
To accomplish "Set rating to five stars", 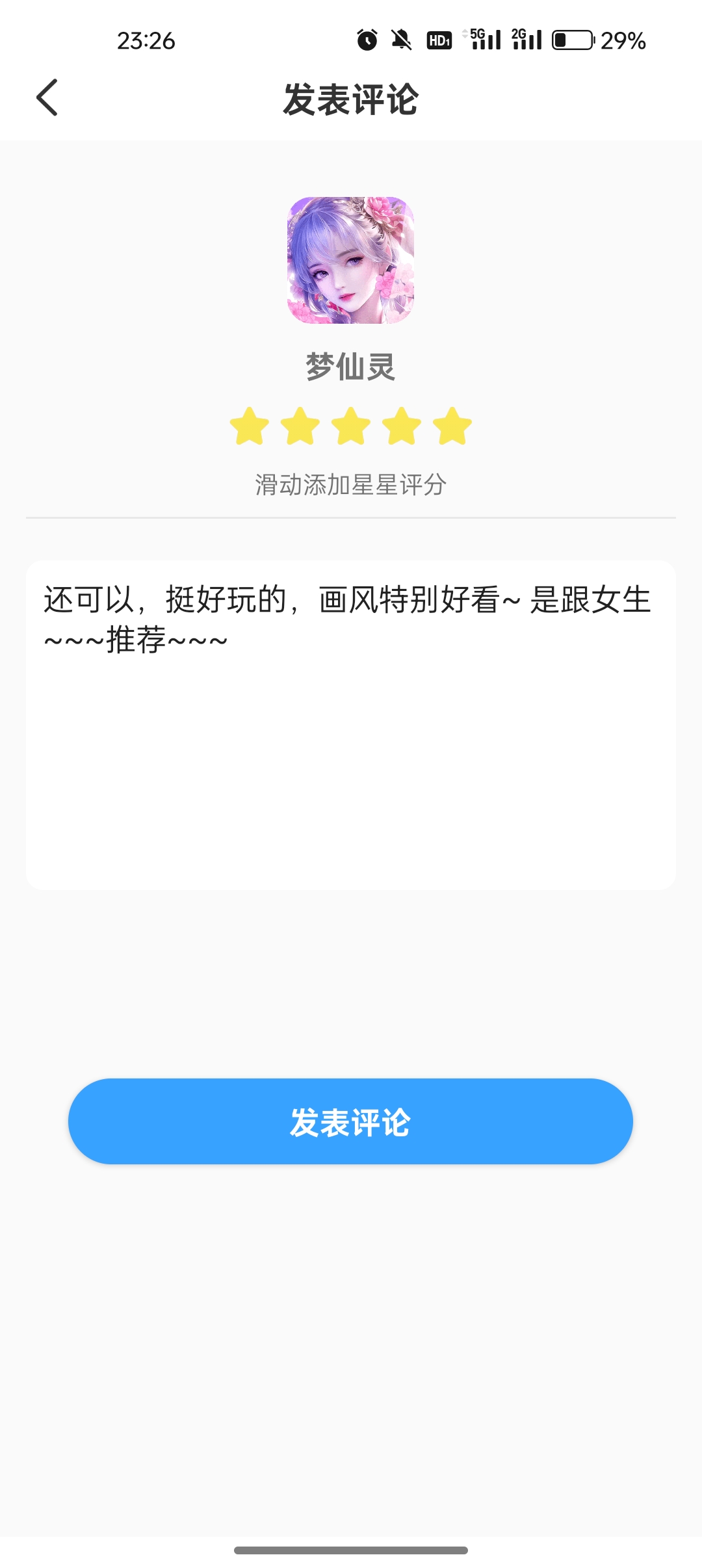I will pyautogui.click(x=452, y=426).
